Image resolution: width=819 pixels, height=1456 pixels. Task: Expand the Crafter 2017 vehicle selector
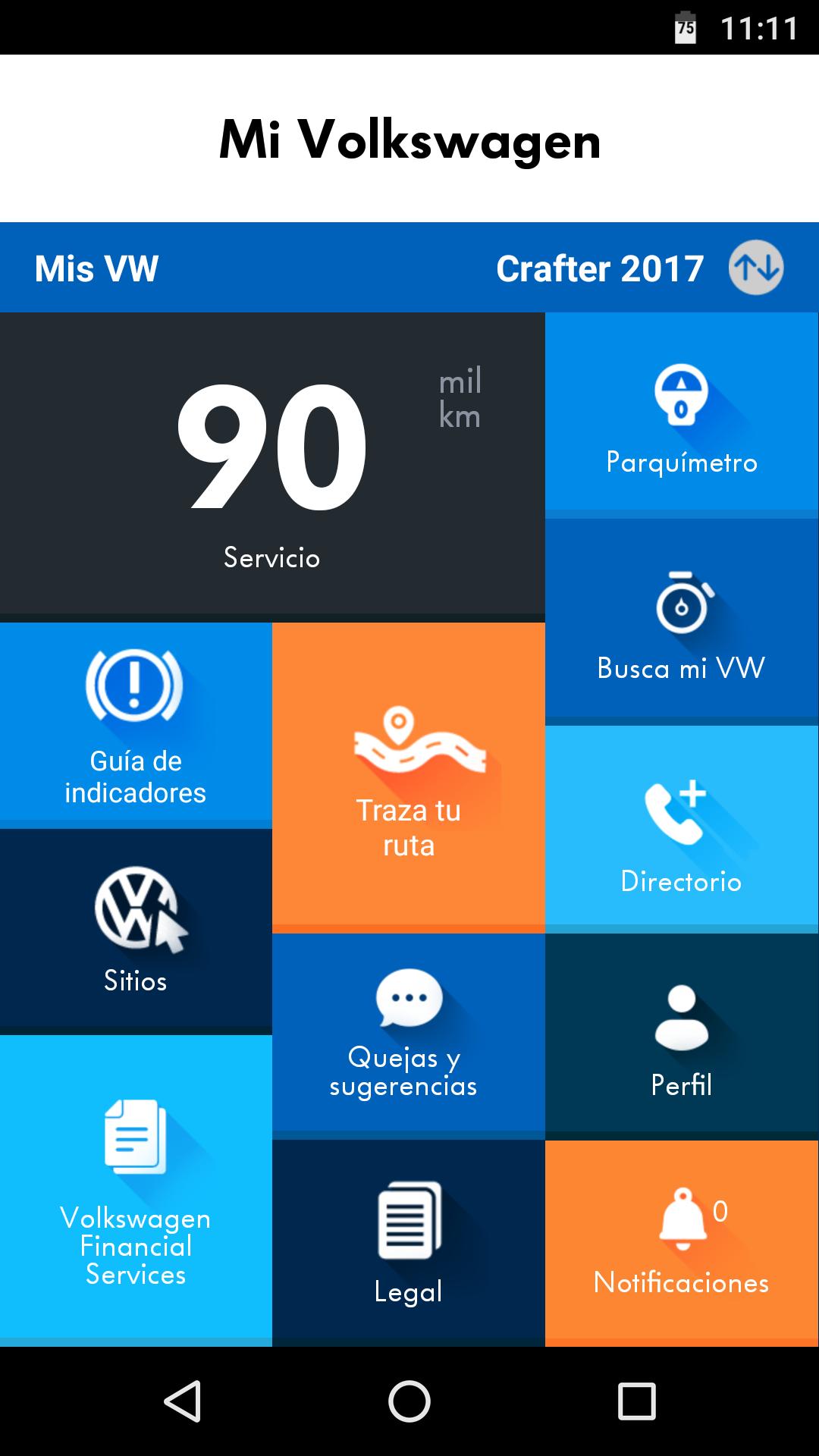coord(599,268)
